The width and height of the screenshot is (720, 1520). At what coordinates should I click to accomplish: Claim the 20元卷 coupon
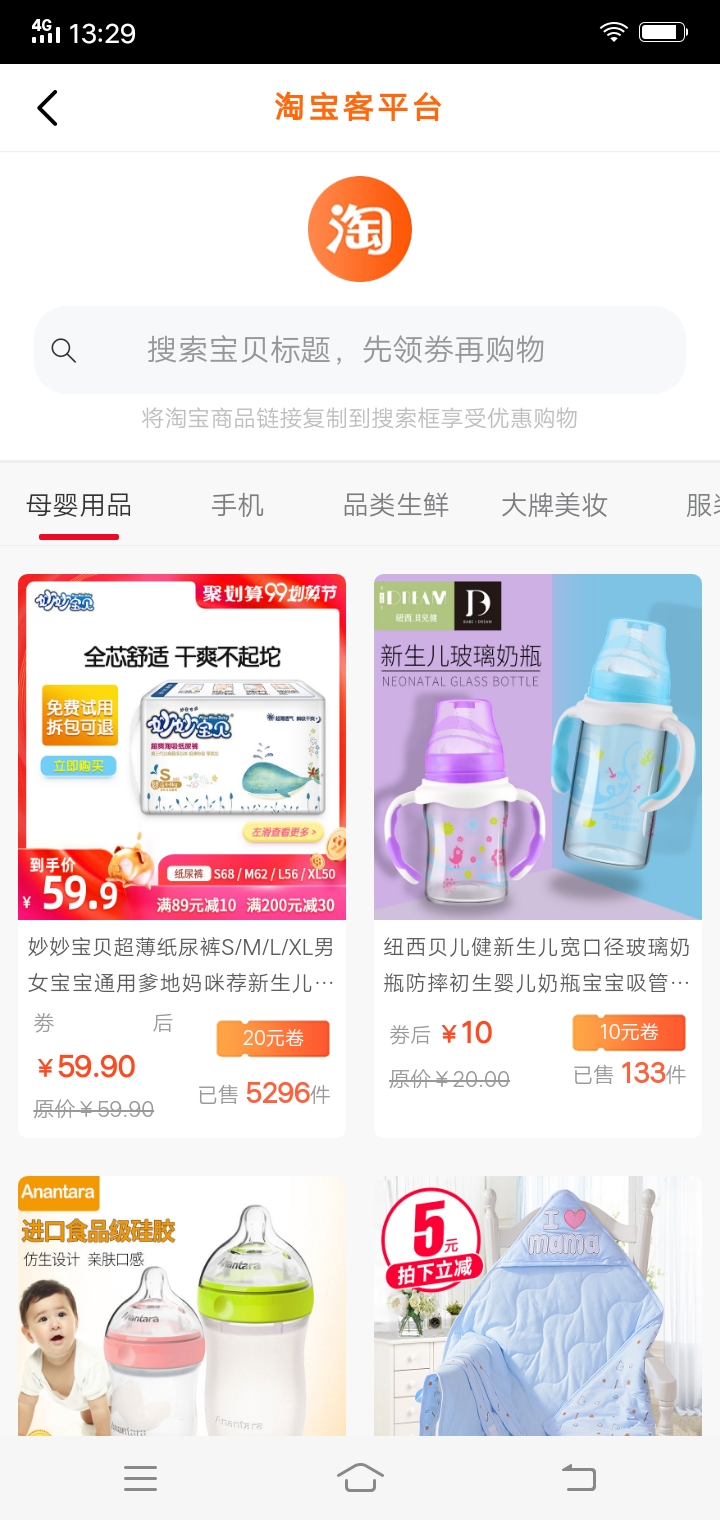(273, 1038)
